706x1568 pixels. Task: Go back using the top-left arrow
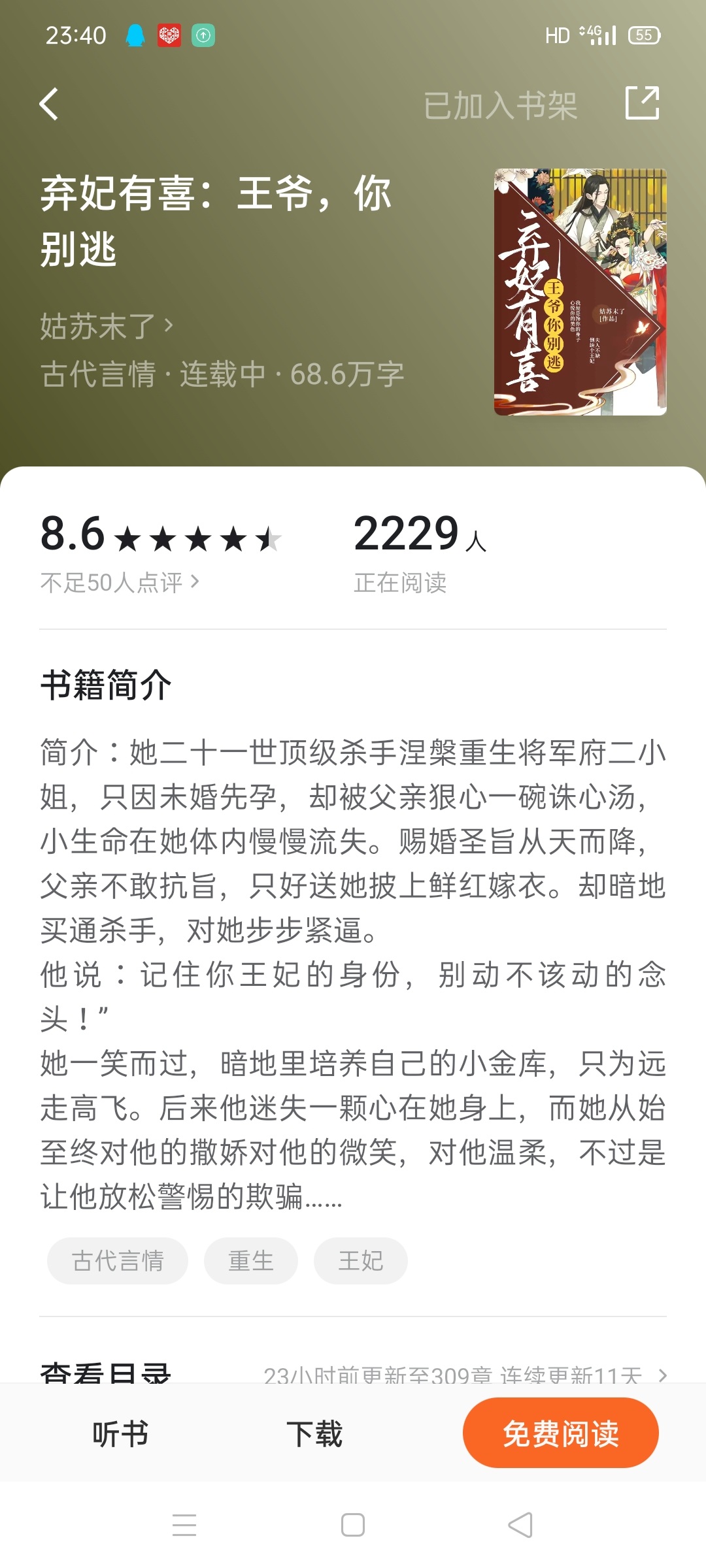49,105
